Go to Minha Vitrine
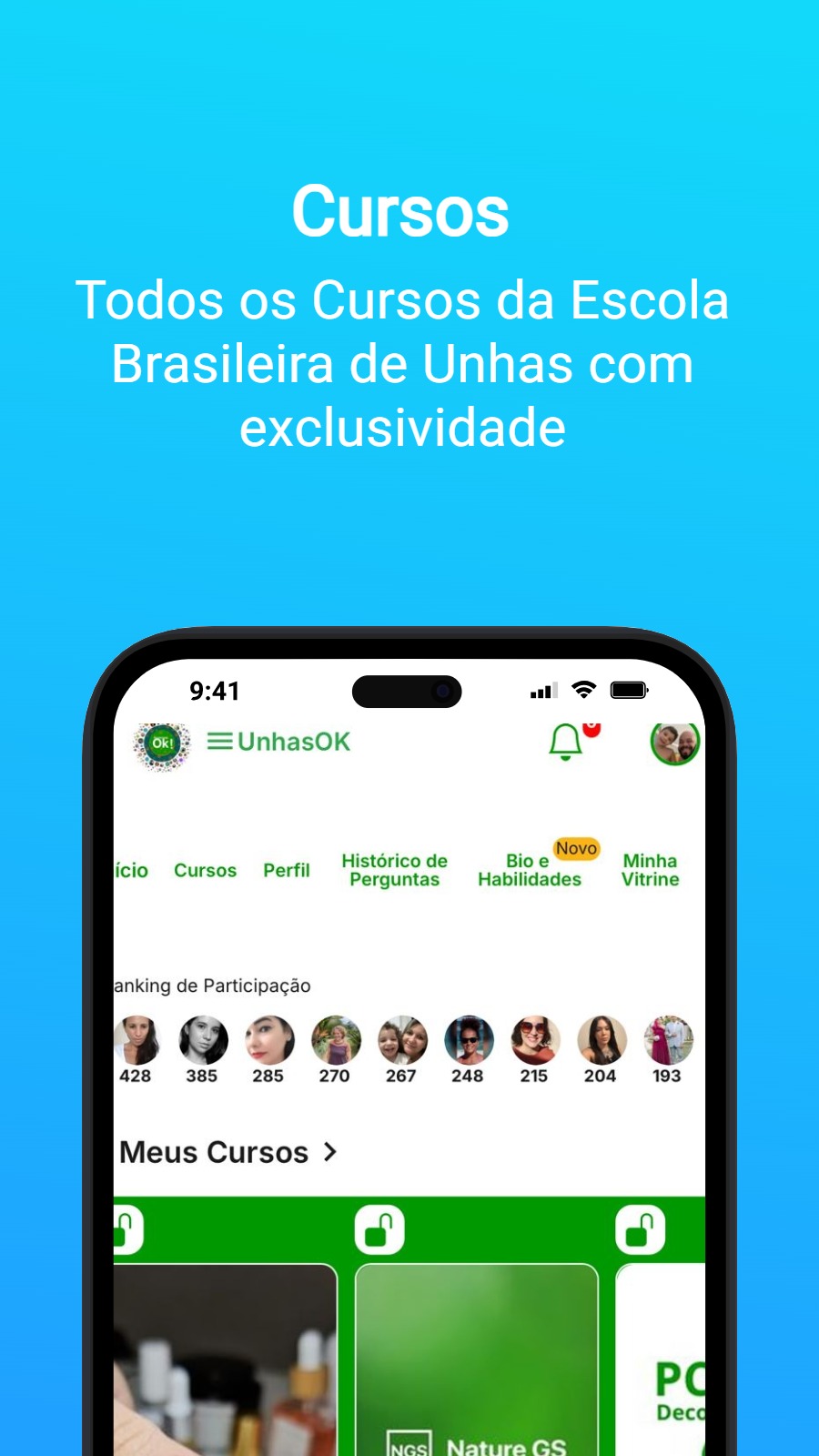819x1456 pixels. (x=650, y=870)
